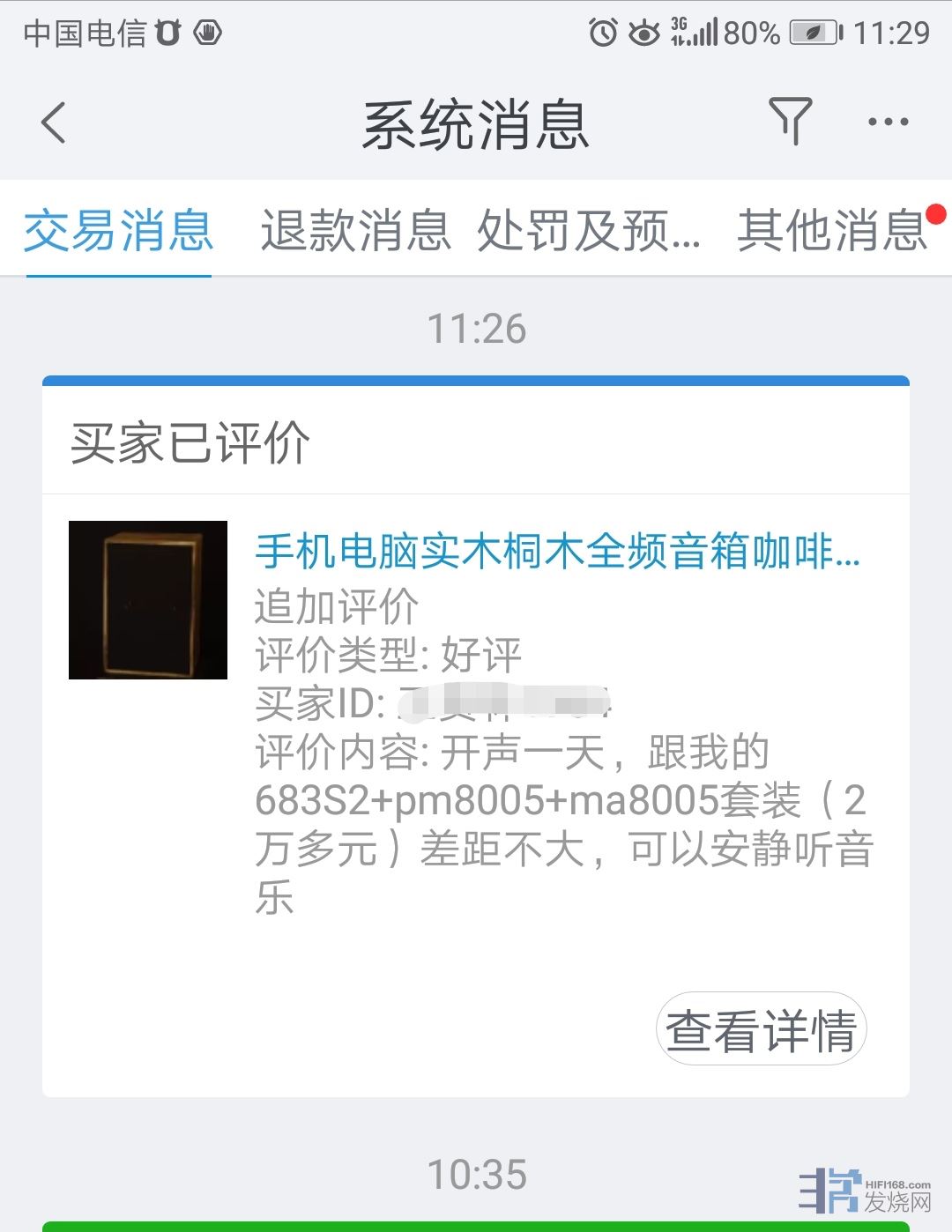
Task: Open the 手机电脑实木桐木全频音箱 product link
Action: (x=557, y=552)
